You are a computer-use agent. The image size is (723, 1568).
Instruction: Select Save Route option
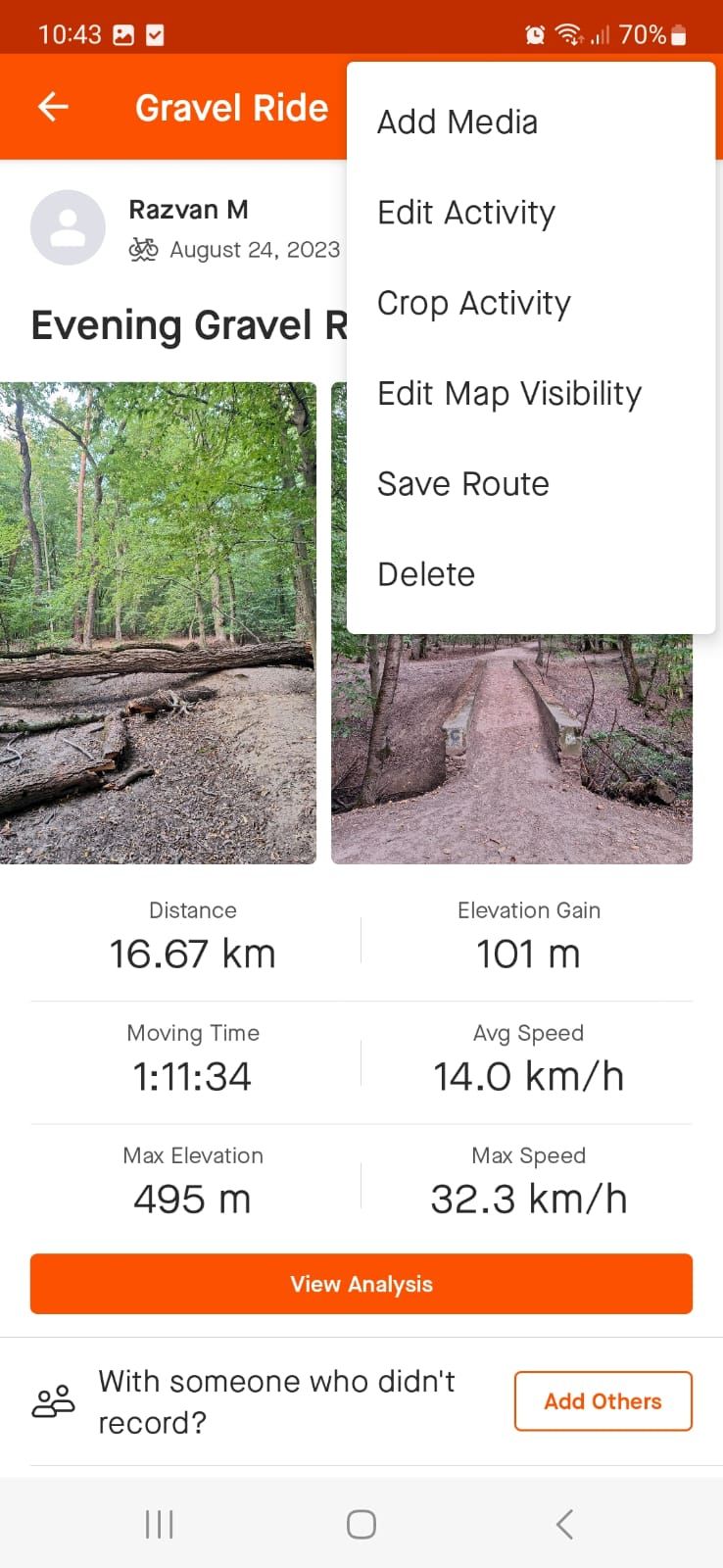click(x=463, y=484)
